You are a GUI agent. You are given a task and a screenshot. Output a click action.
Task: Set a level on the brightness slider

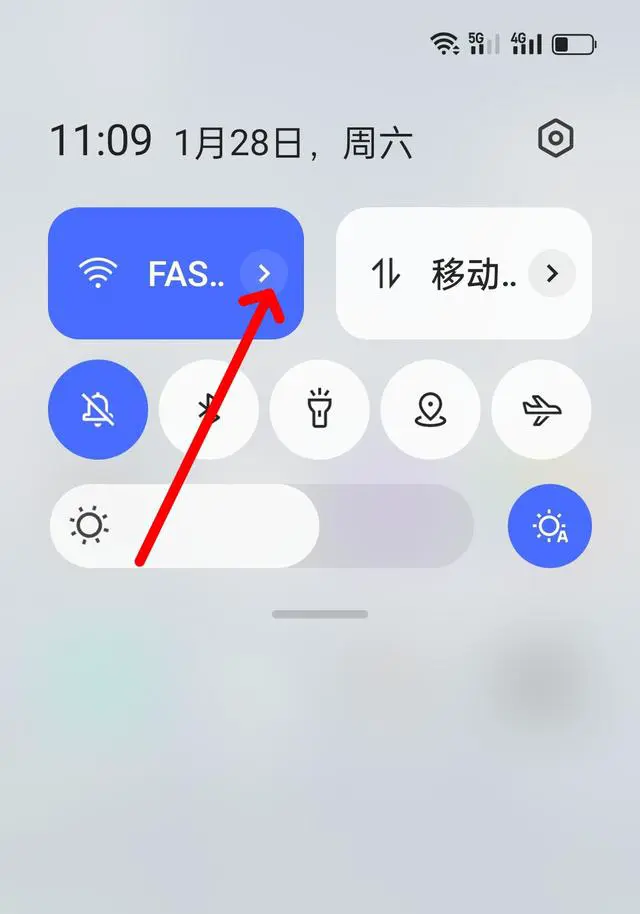(262, 526)
